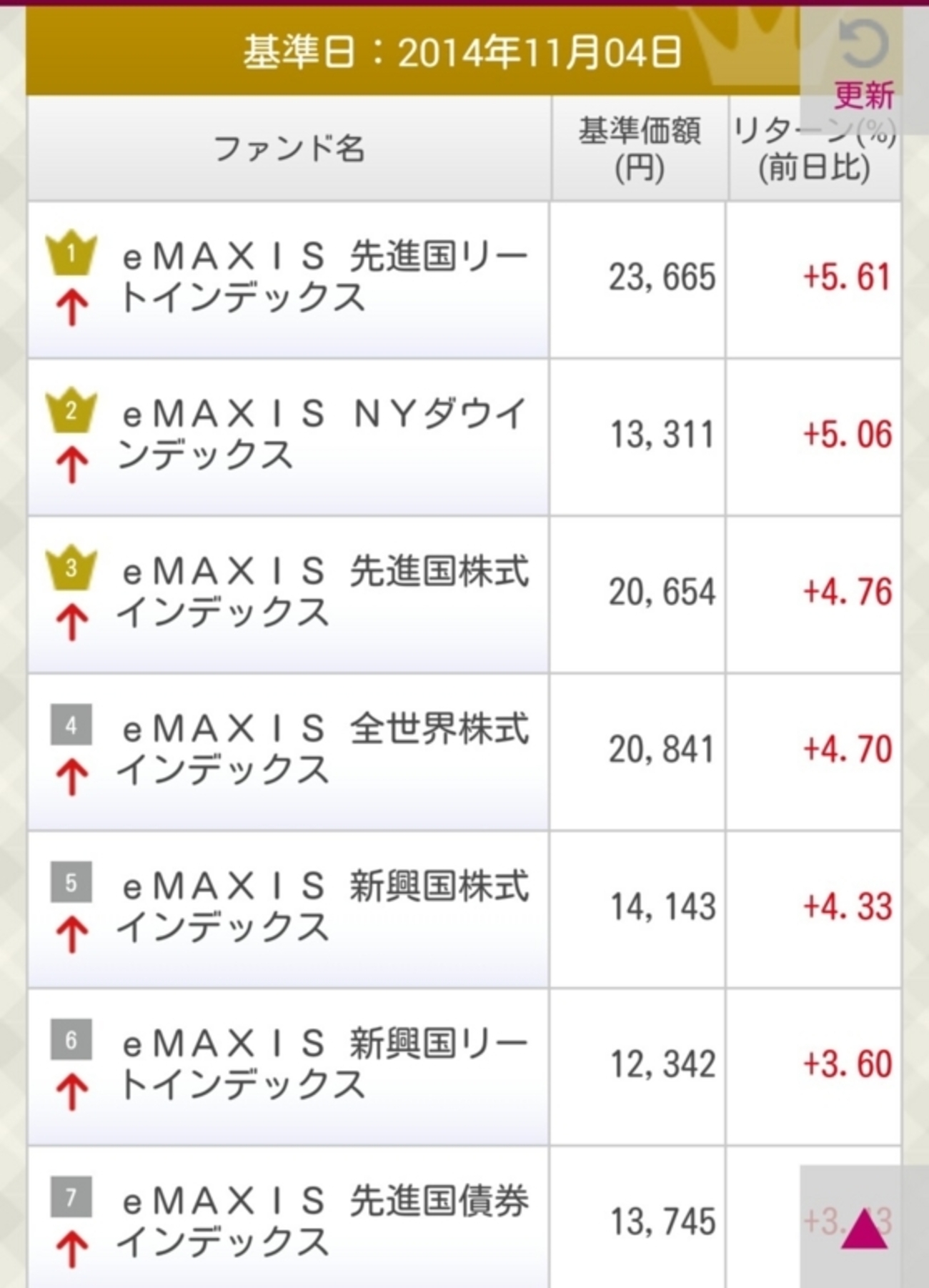Open eMAXIS 先進国リートインデックス fund
The width and height of the screenshot is (929, 1288).
(x=324, y=277)
